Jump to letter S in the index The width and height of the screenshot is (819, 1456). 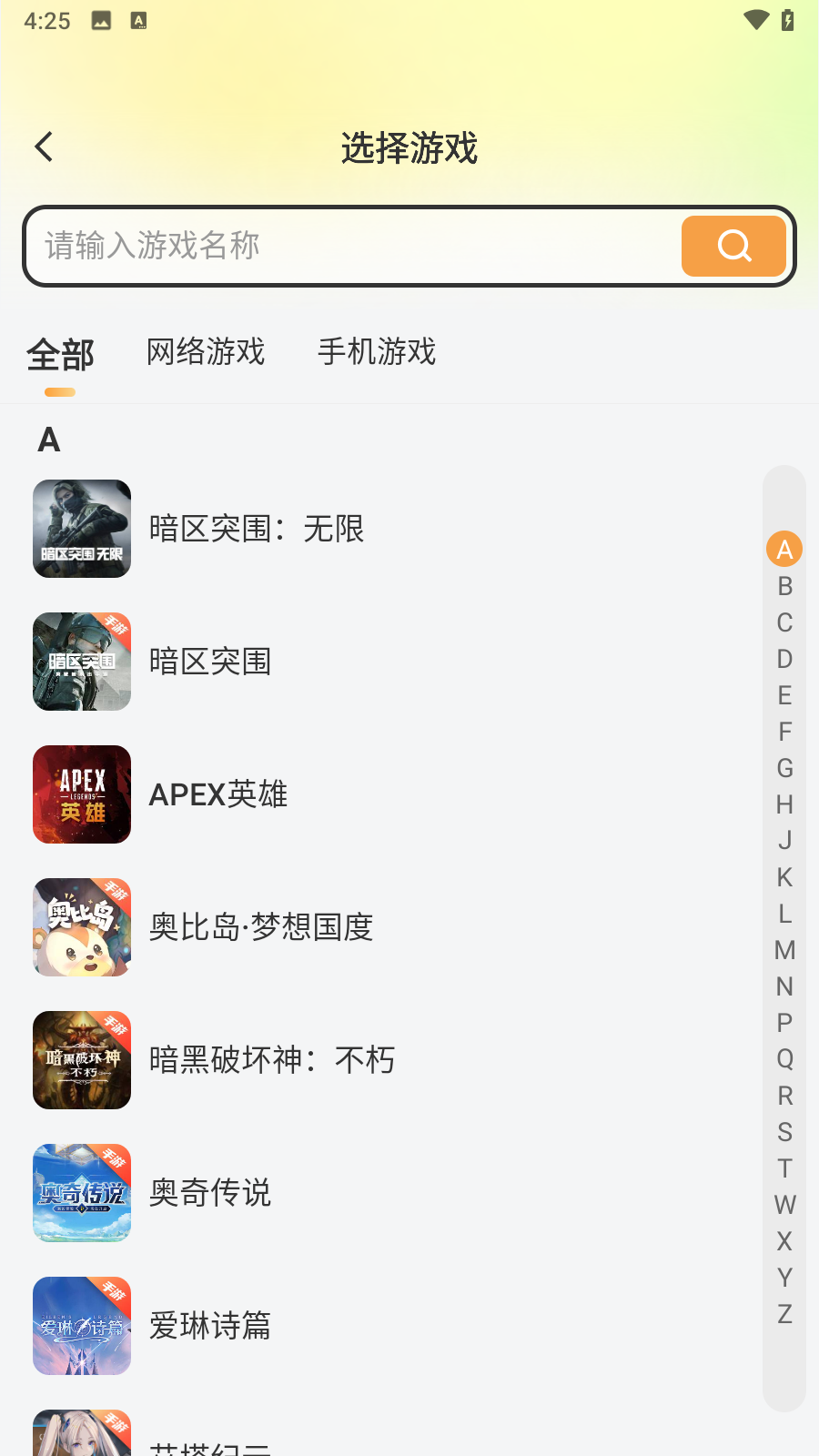[784, 1132]
